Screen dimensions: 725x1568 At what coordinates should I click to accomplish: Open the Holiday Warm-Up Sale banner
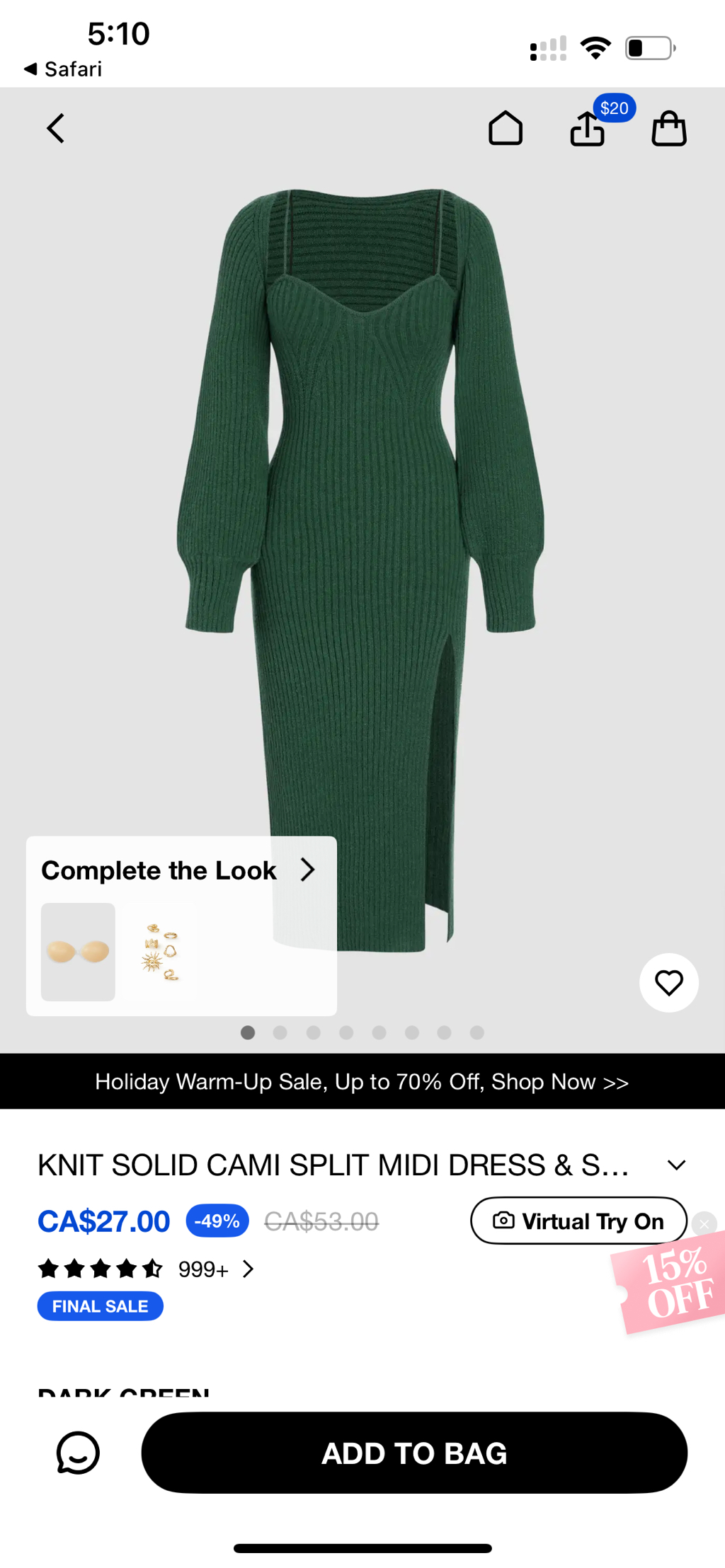[362, 1082]
